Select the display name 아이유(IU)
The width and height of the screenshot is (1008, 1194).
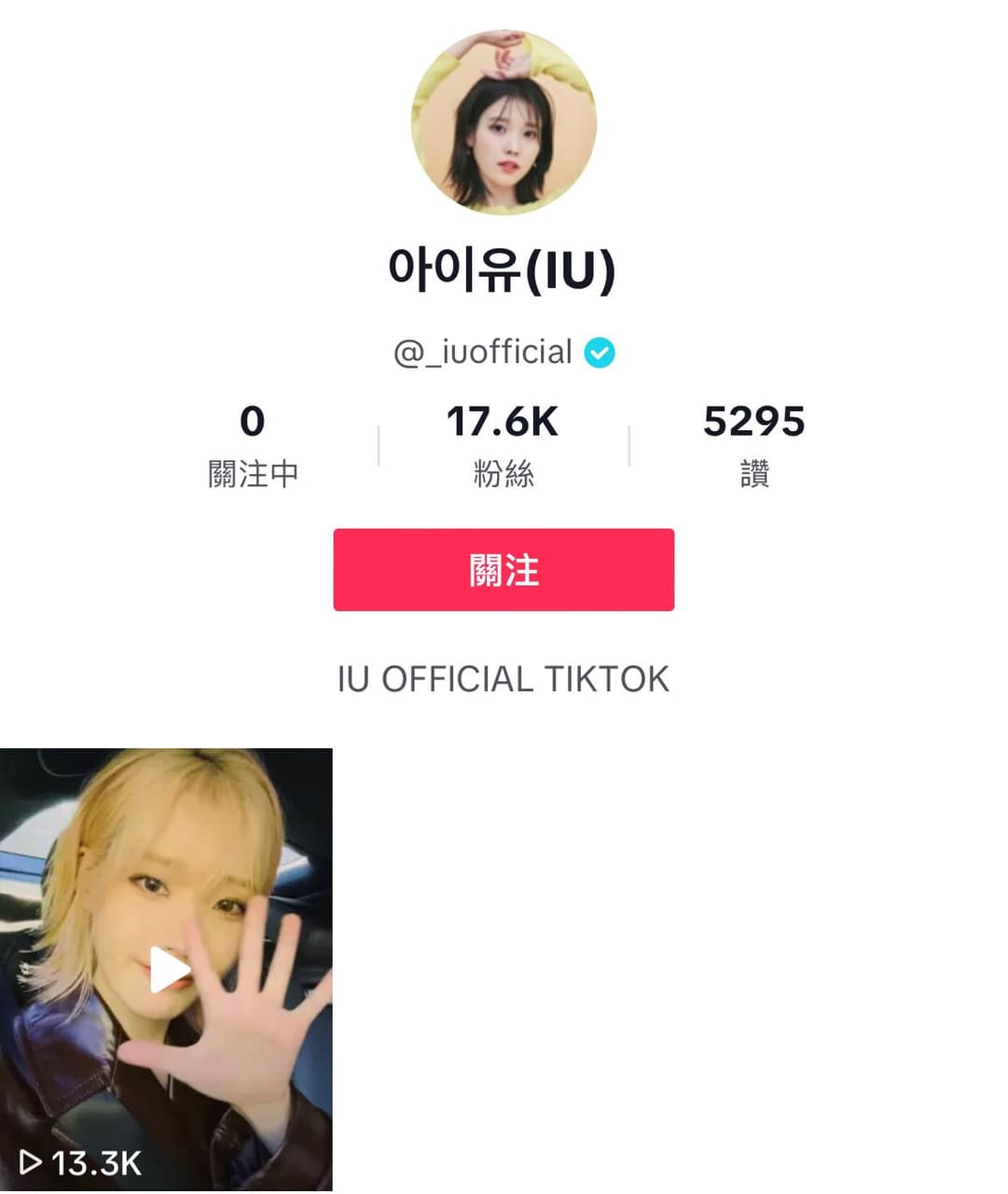pyautogui.click(x=504, y=271)
